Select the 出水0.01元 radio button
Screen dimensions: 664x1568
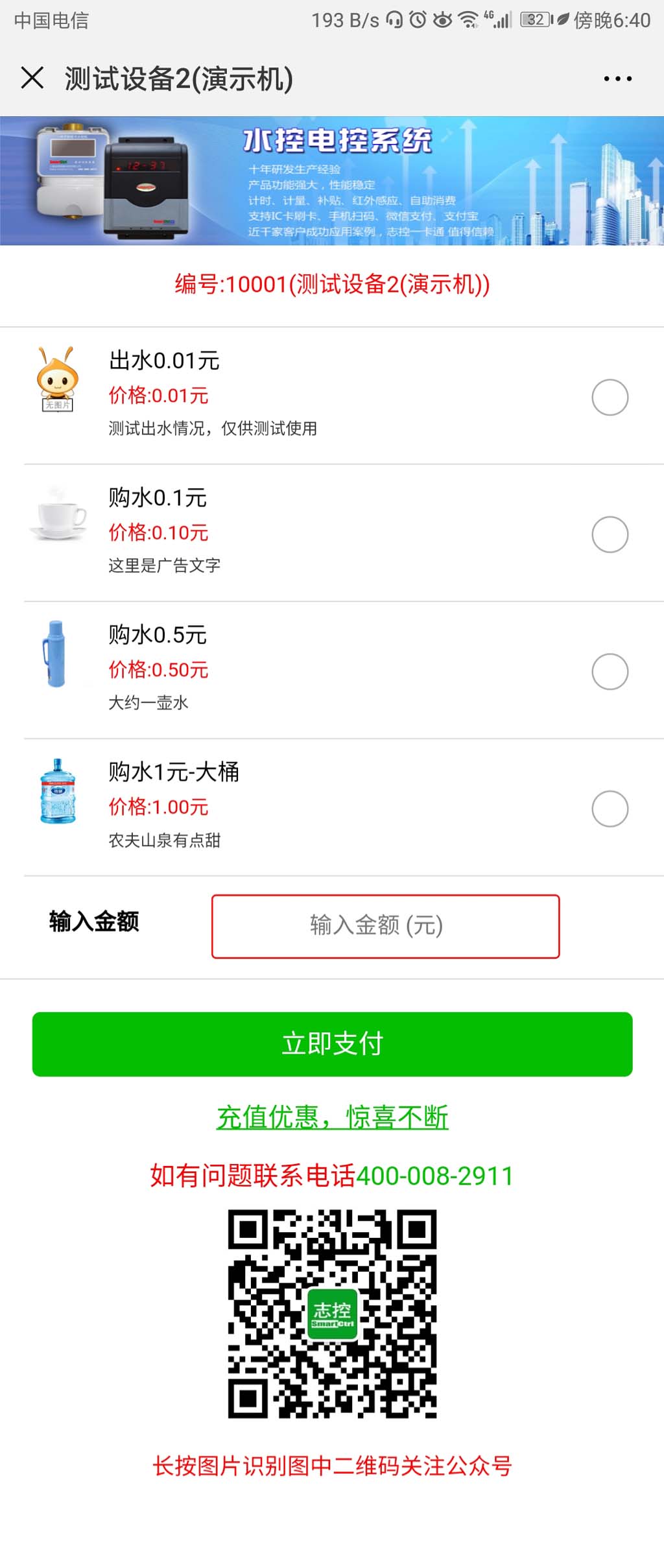click(610, 397)
